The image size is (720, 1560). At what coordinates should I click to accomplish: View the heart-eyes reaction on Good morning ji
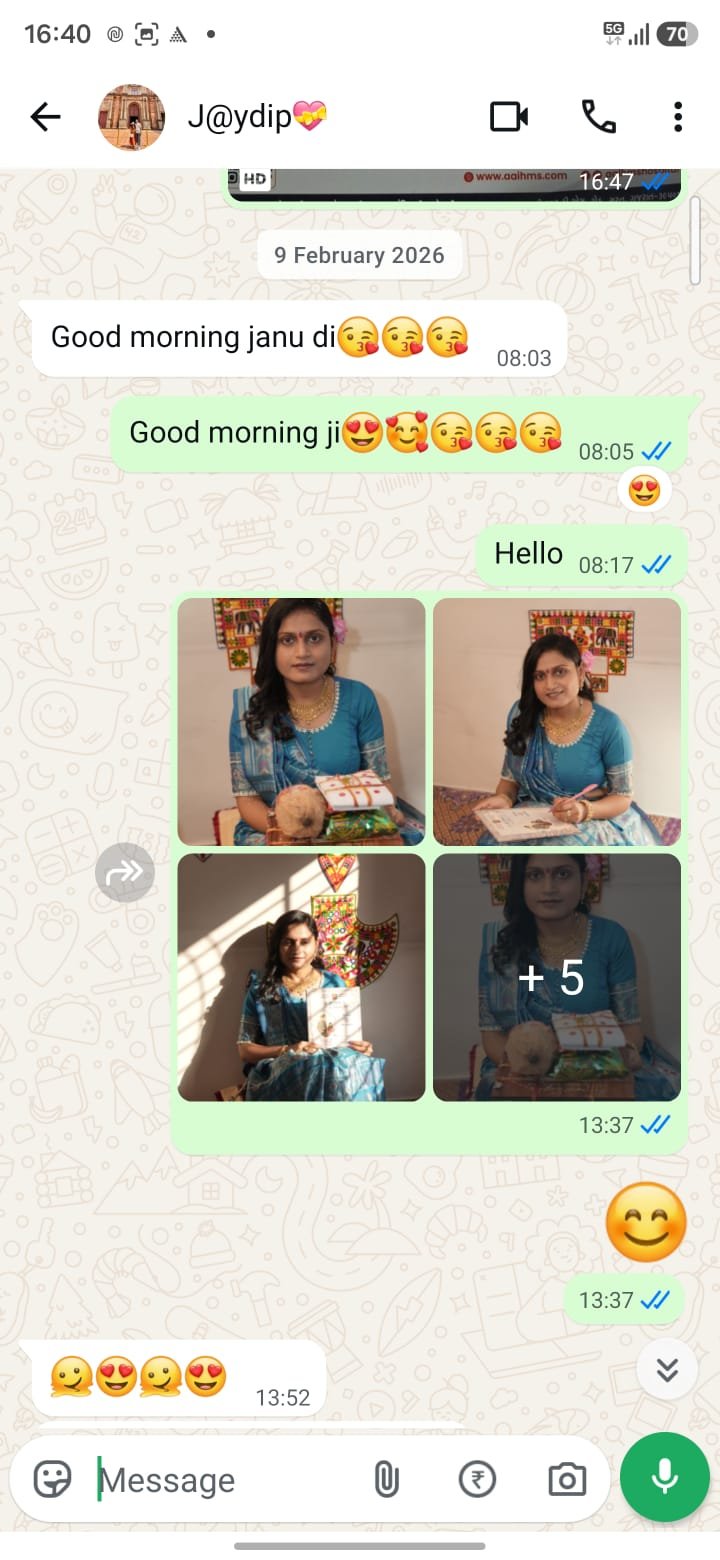[x=644, y=490]
